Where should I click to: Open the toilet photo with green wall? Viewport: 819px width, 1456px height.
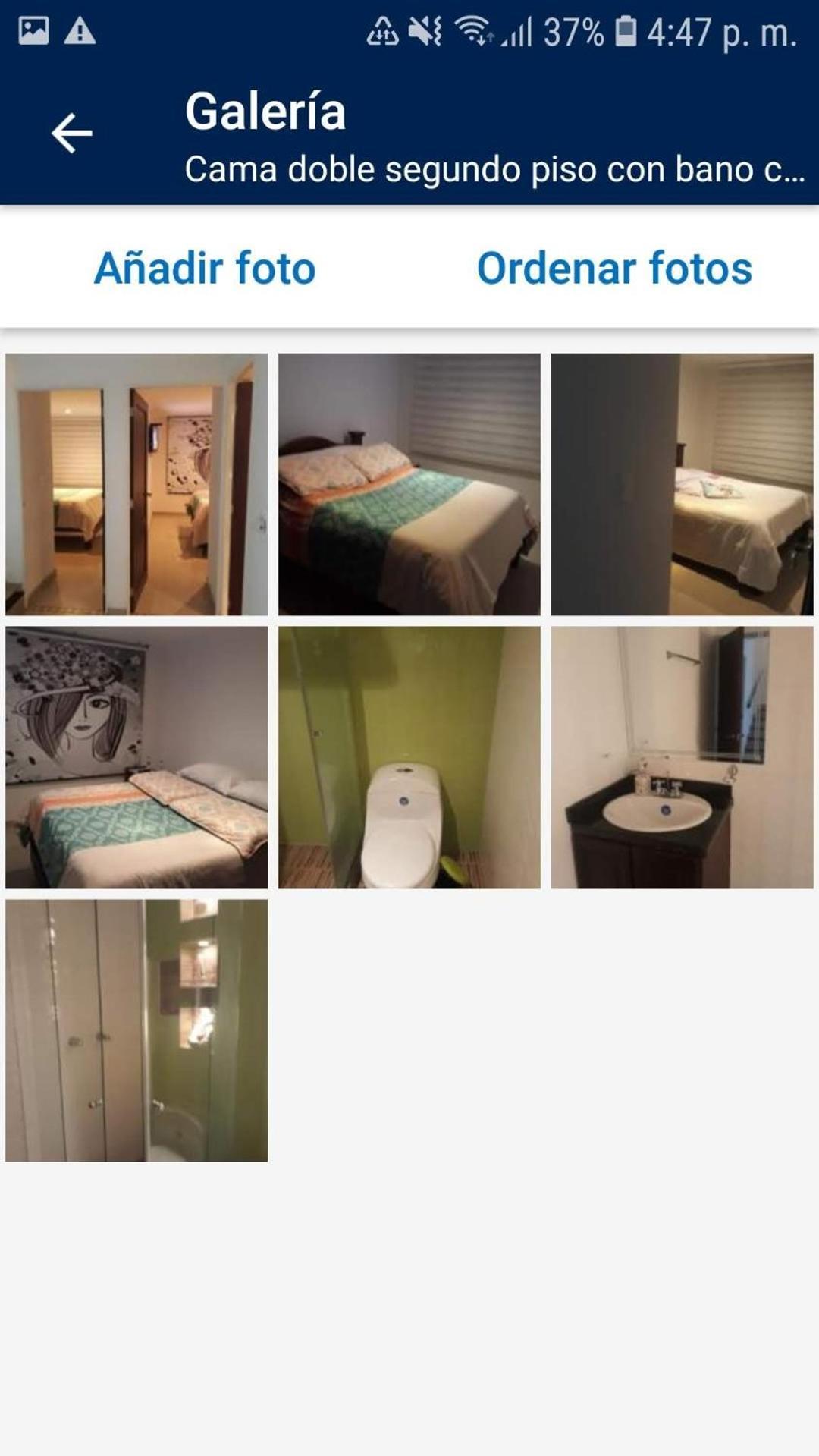pos(409,757)
